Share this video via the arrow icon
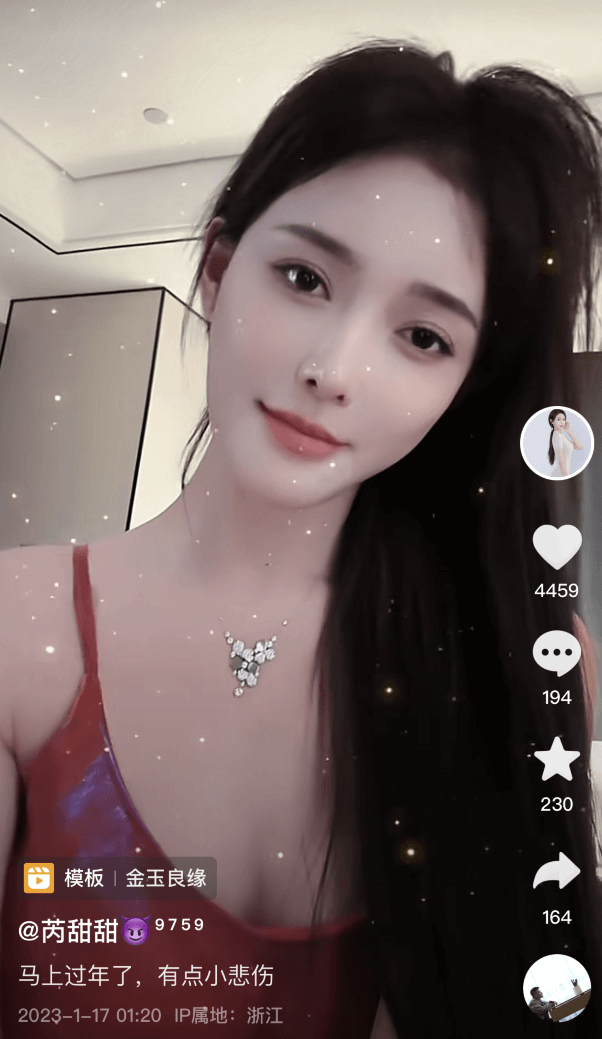The height and width of the screenshot is (1039, 602). click(x=557, y=872)
